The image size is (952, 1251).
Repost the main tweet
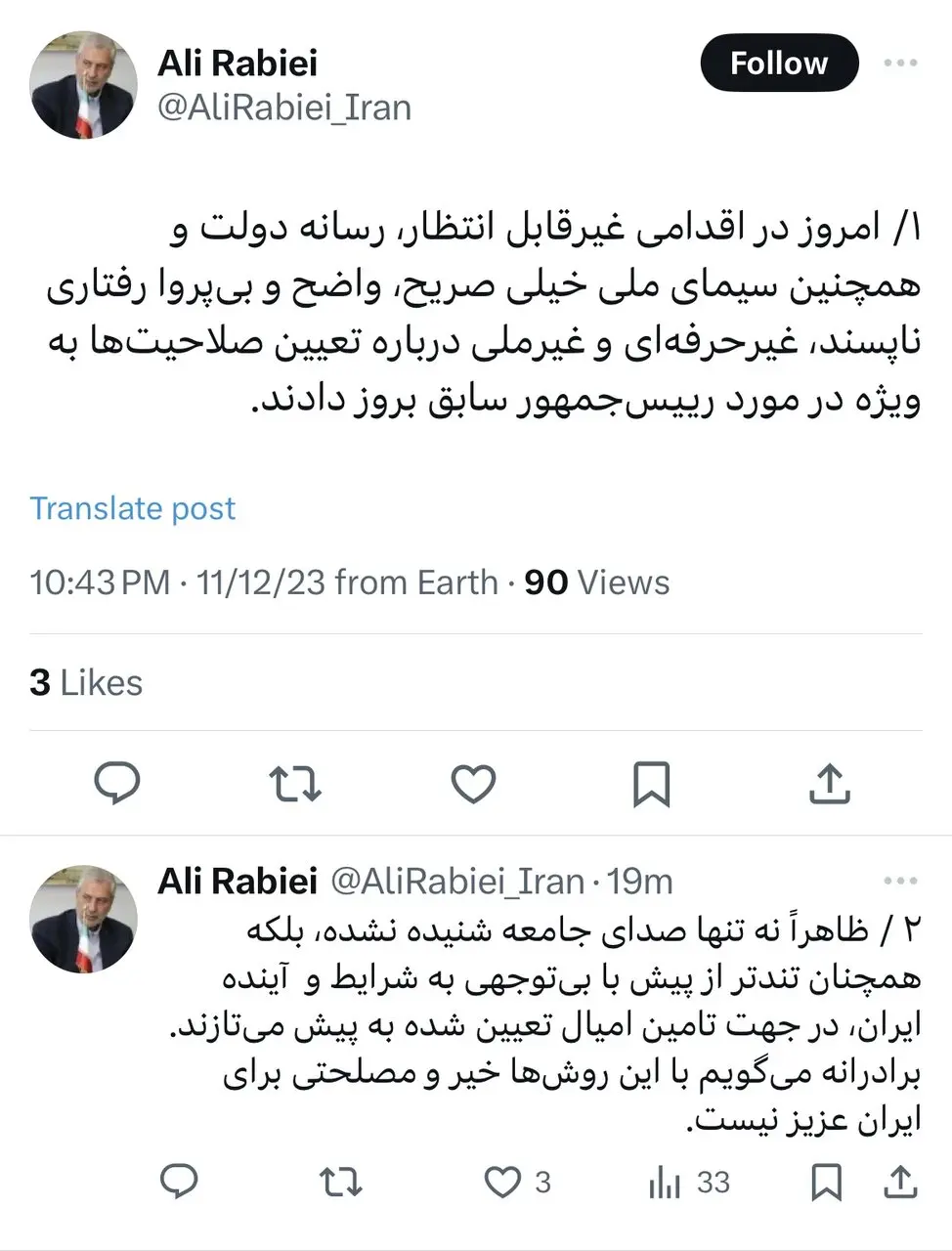point(294,783)
